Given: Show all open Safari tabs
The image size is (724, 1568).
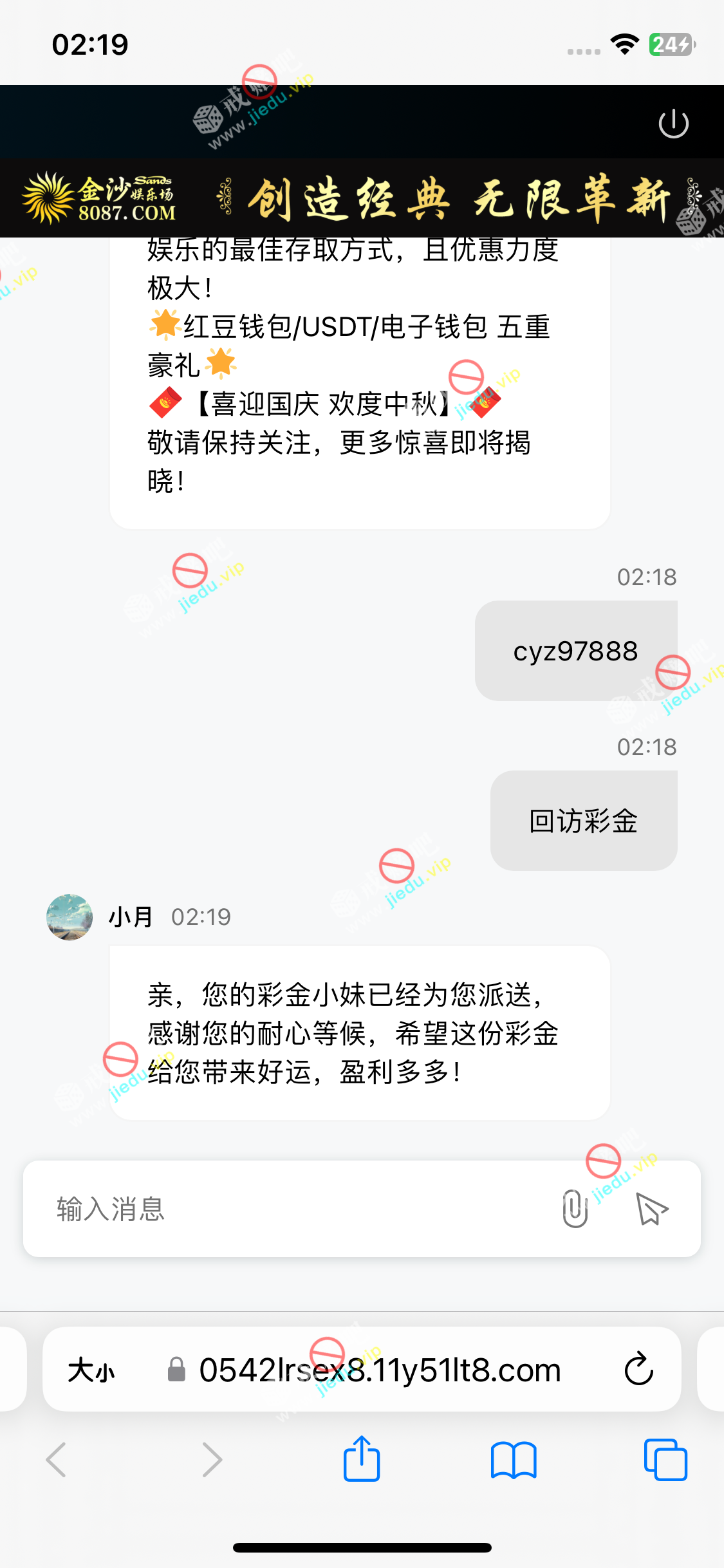Looking at the screenshot, I should 665,1460.
